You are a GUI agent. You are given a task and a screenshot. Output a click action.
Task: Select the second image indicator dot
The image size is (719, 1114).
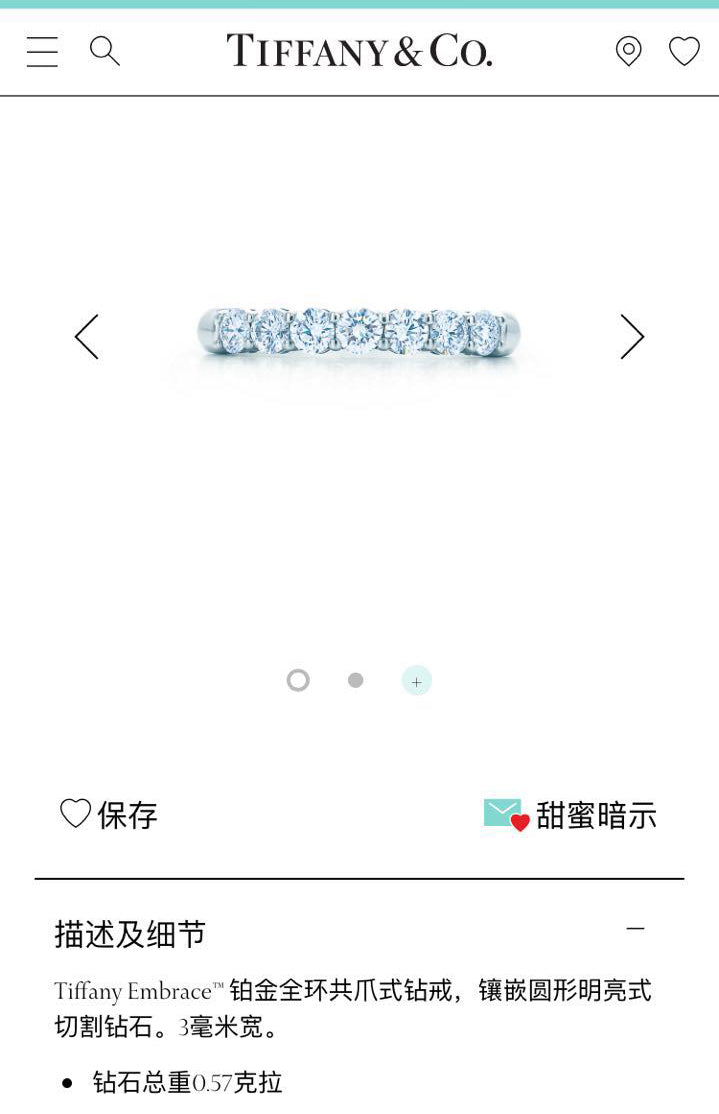(355, 681)
